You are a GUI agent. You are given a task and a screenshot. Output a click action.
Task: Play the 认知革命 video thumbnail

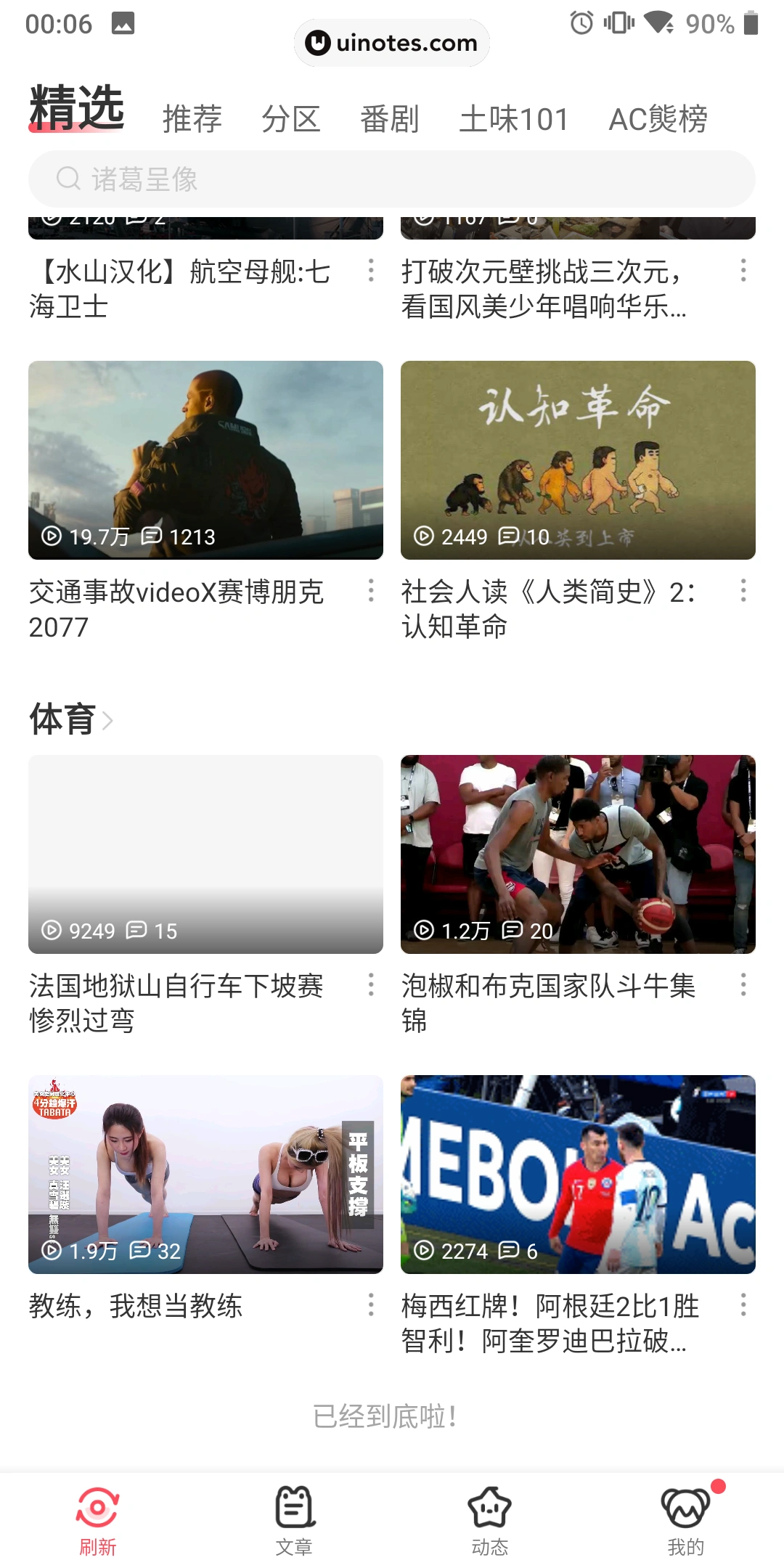[x=578, y=460]
